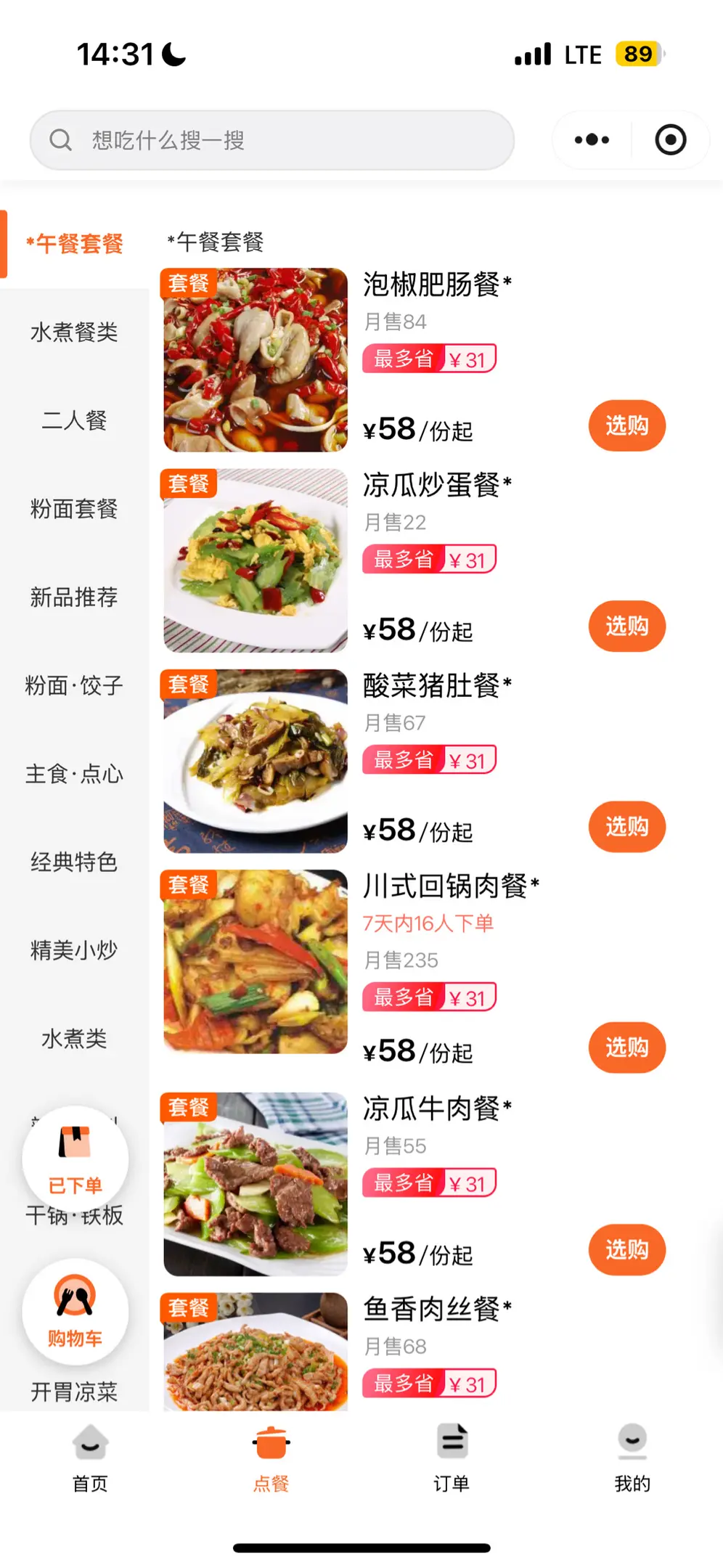Open the 粉面套餐 category
Viewport: 723px width, 1568px height.
pyautogui.click(x=74, y=509)
